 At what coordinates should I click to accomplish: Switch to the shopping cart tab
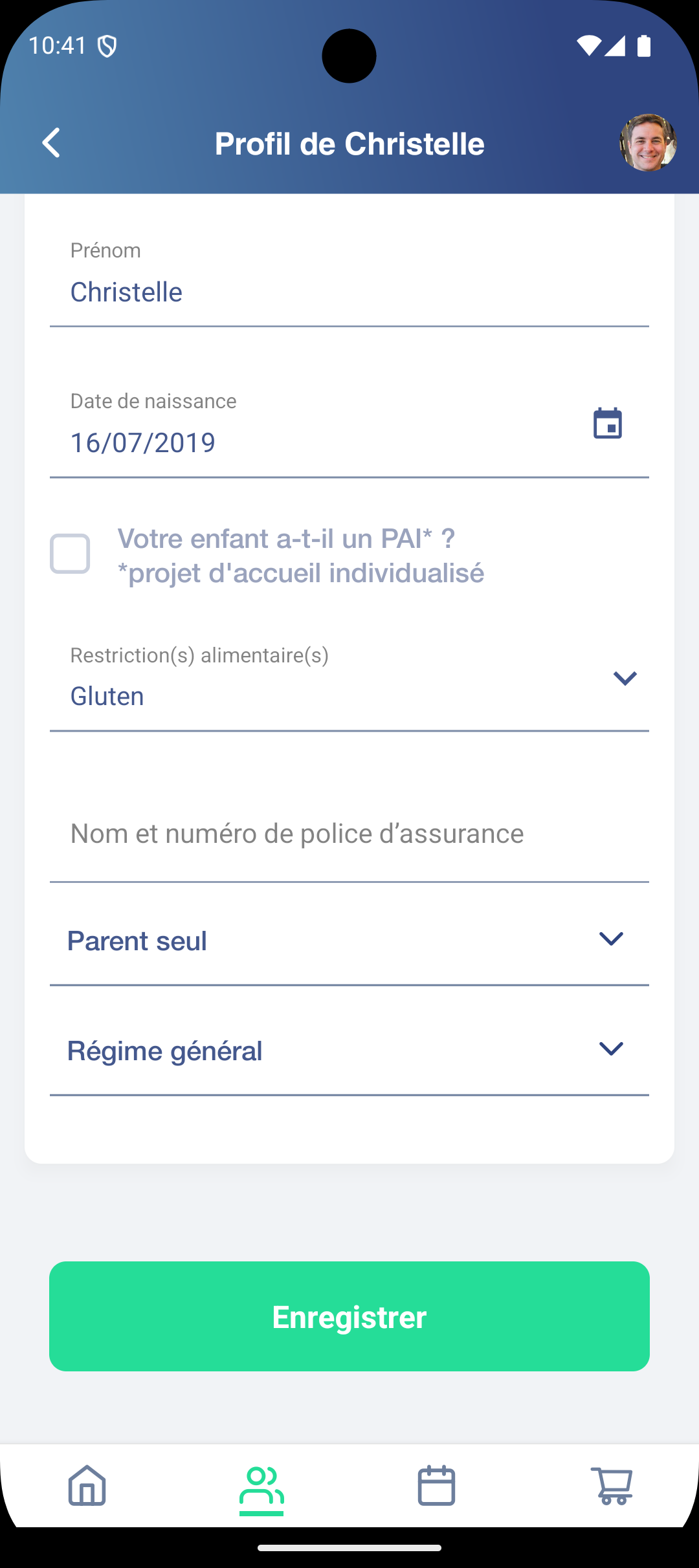tap(612, 1486)
